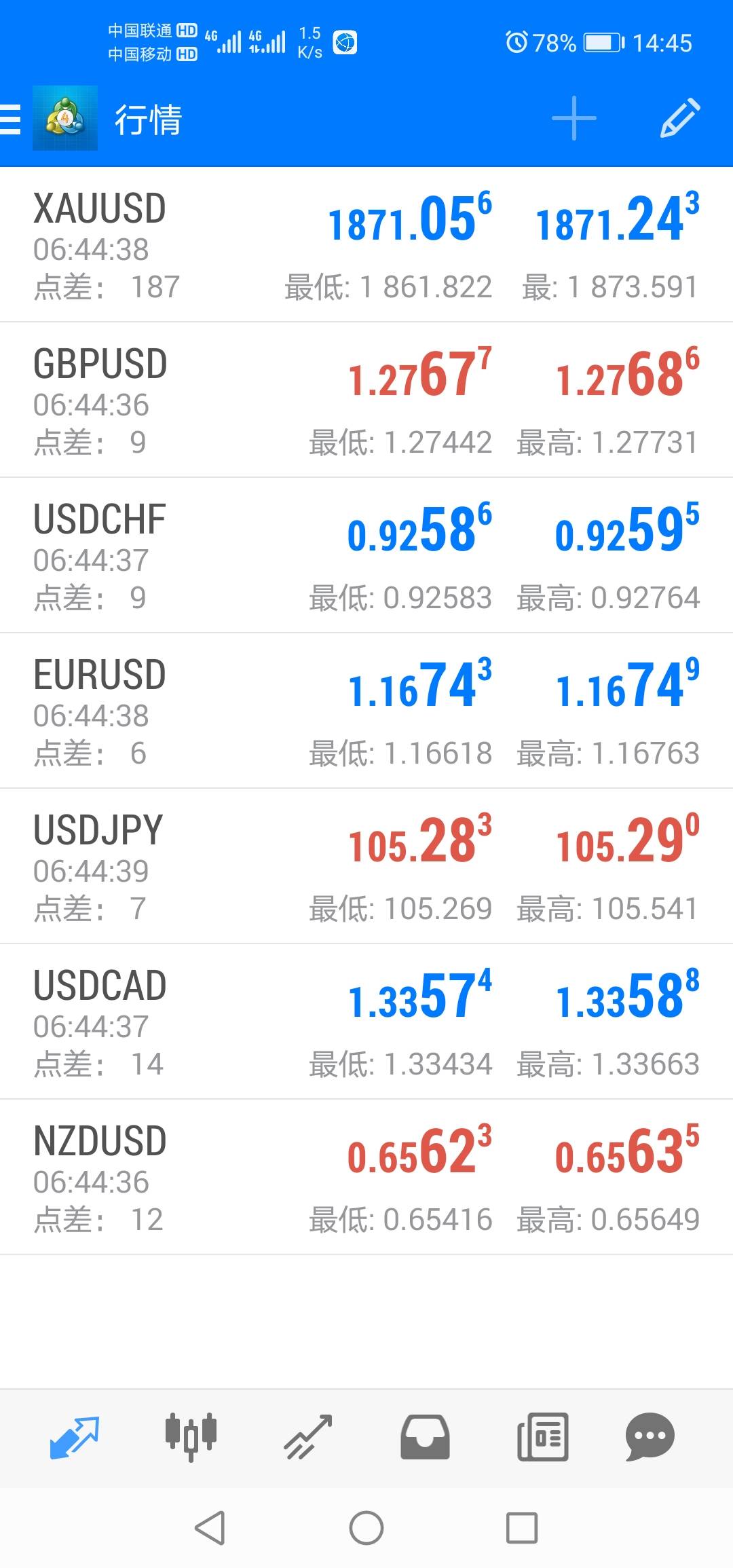Switch to the candlestick chart tab
Screen dimensions: 733x1568
click(x=191, y=1436)
